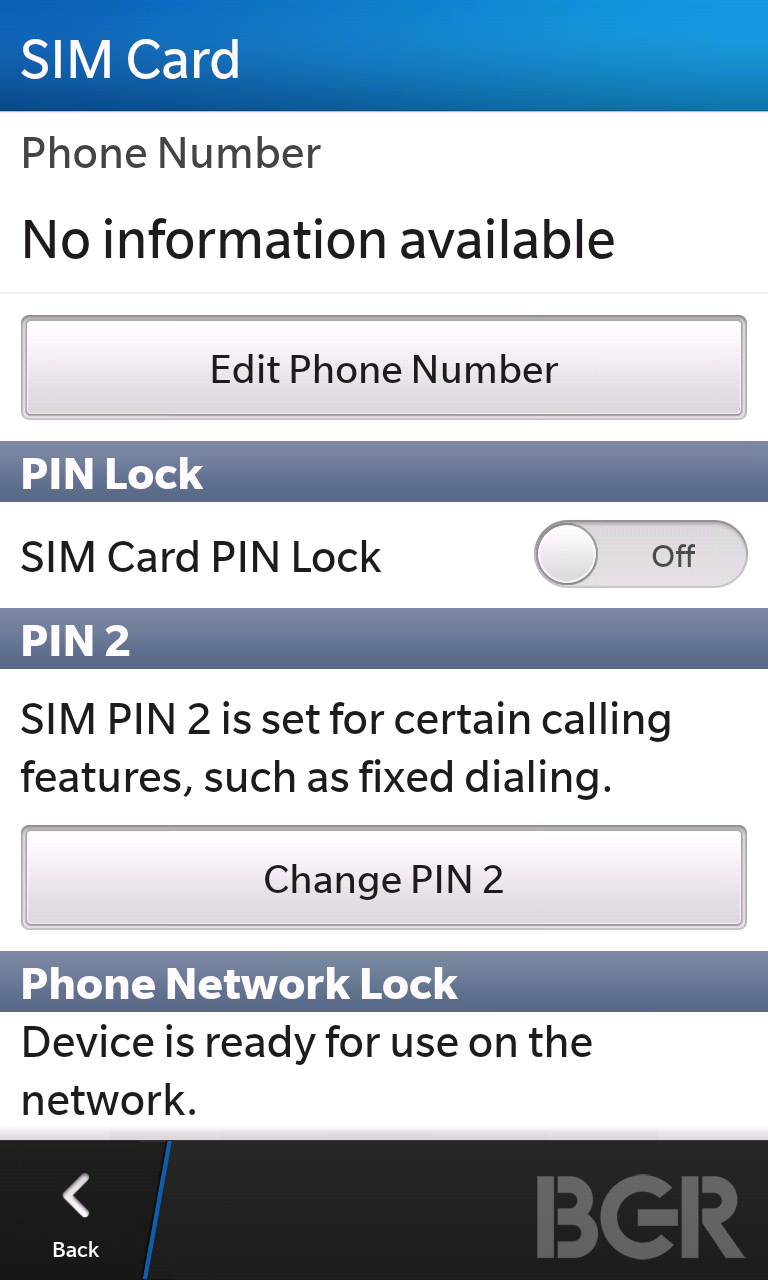Tap the Edit Phone Number button
Image resolution: width=768 pixels, height=1280 pixels.
coord(384,368)
